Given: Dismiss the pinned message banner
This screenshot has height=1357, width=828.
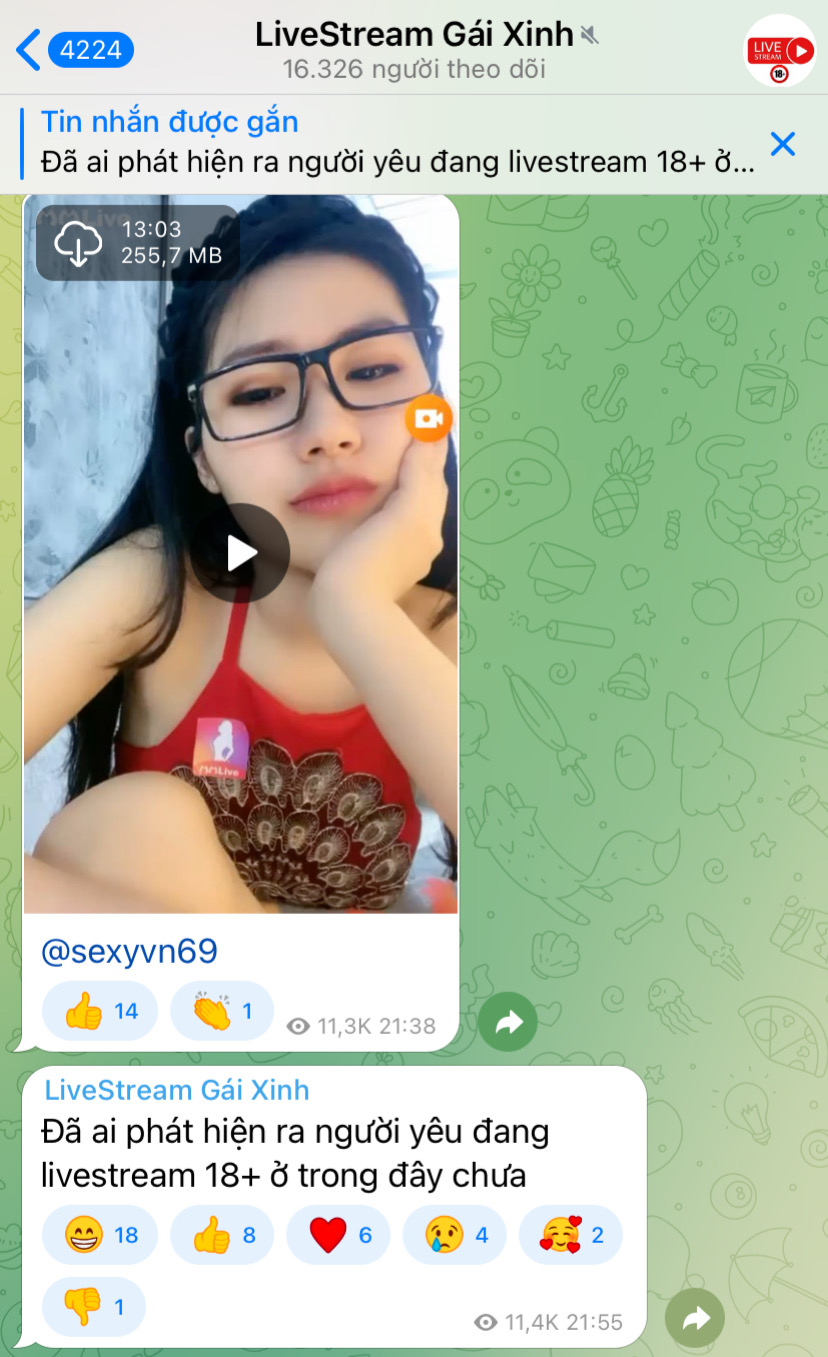Looking at the screenshot, I should point(783,144).
